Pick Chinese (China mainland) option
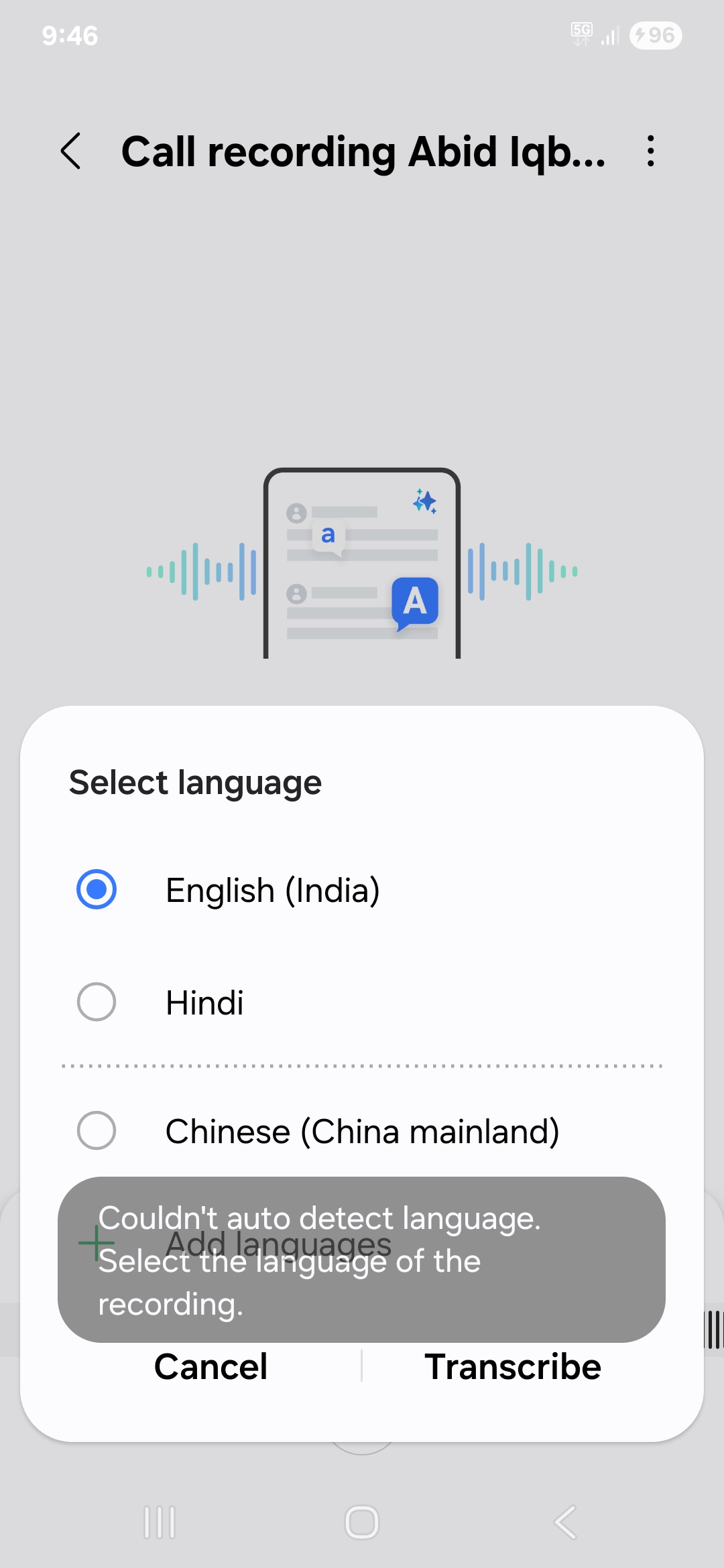724x1568 pixels. tap(97, 1131)
